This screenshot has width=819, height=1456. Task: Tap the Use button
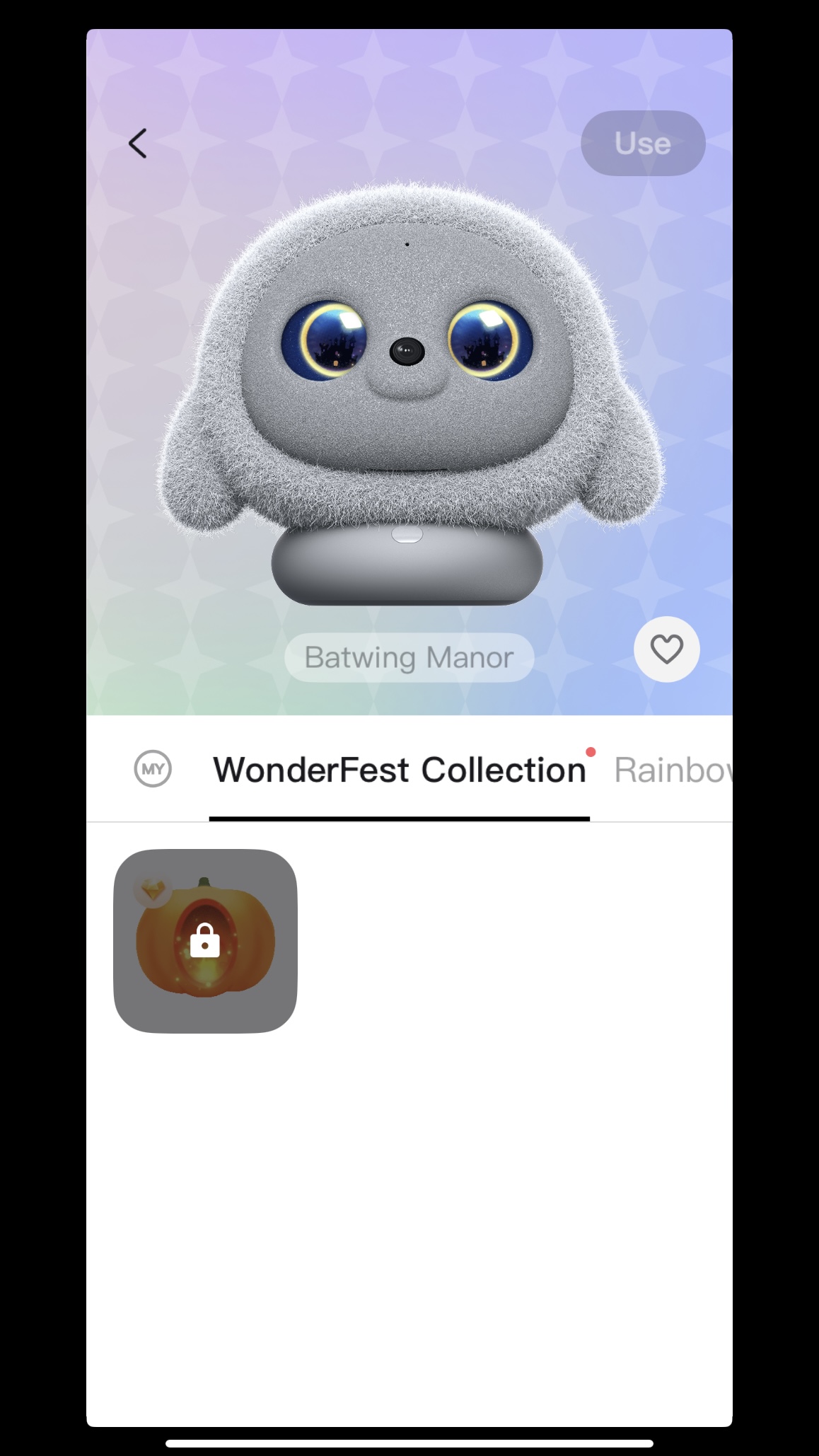[x=642, y=144]
